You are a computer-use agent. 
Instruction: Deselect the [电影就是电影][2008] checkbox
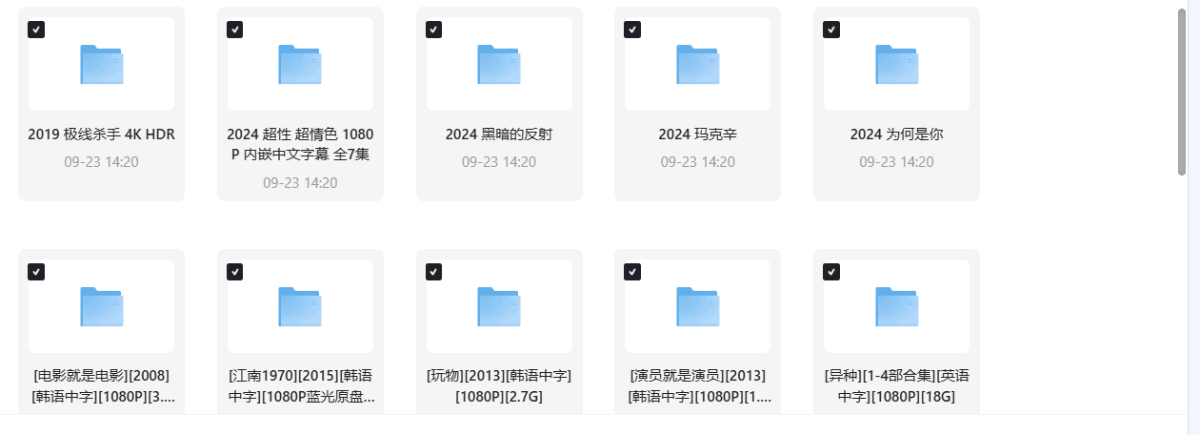[36, 272]
